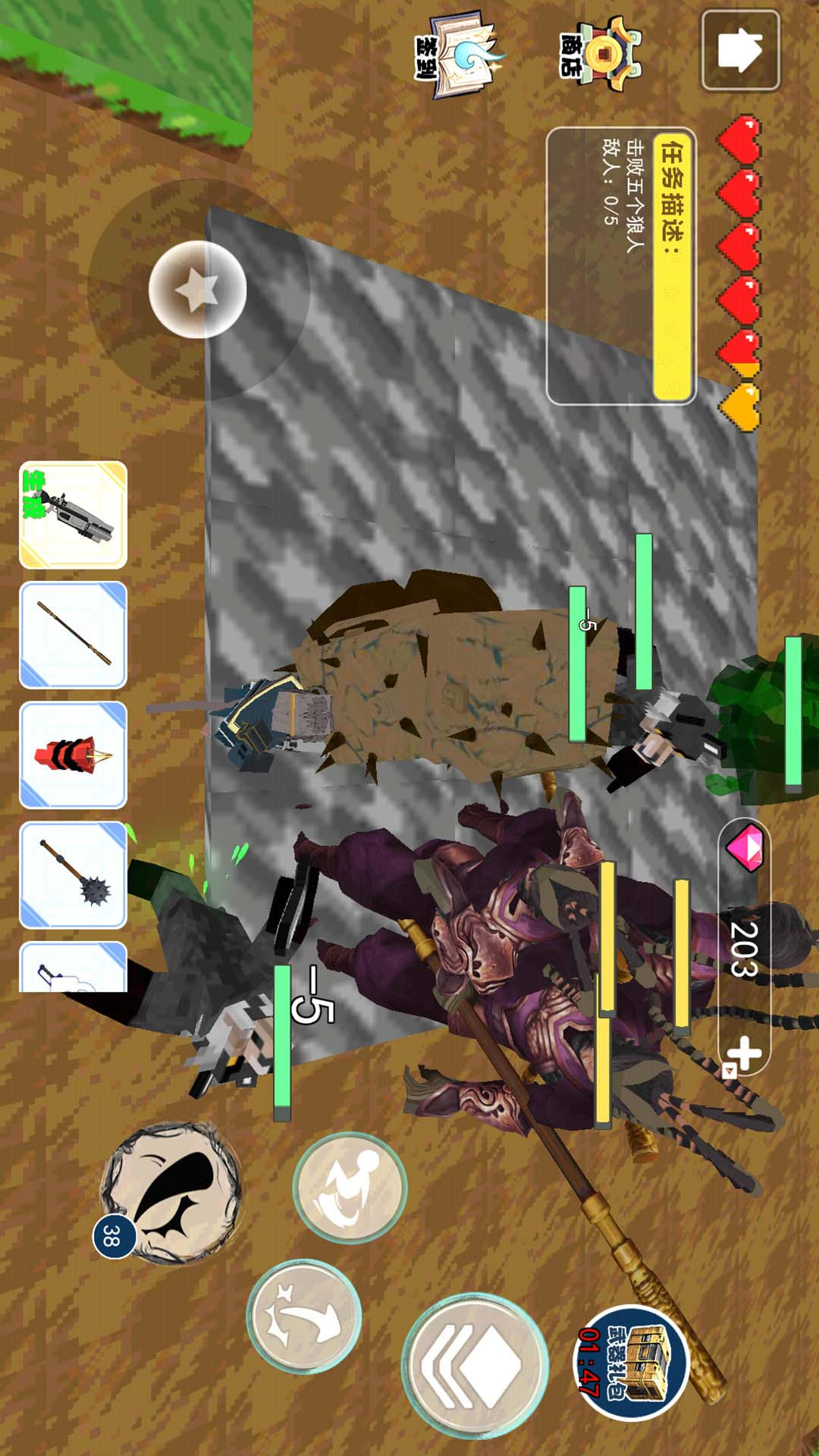Select the wooden staff weapon slot
819x1456 pixels.
click(73, 635)
